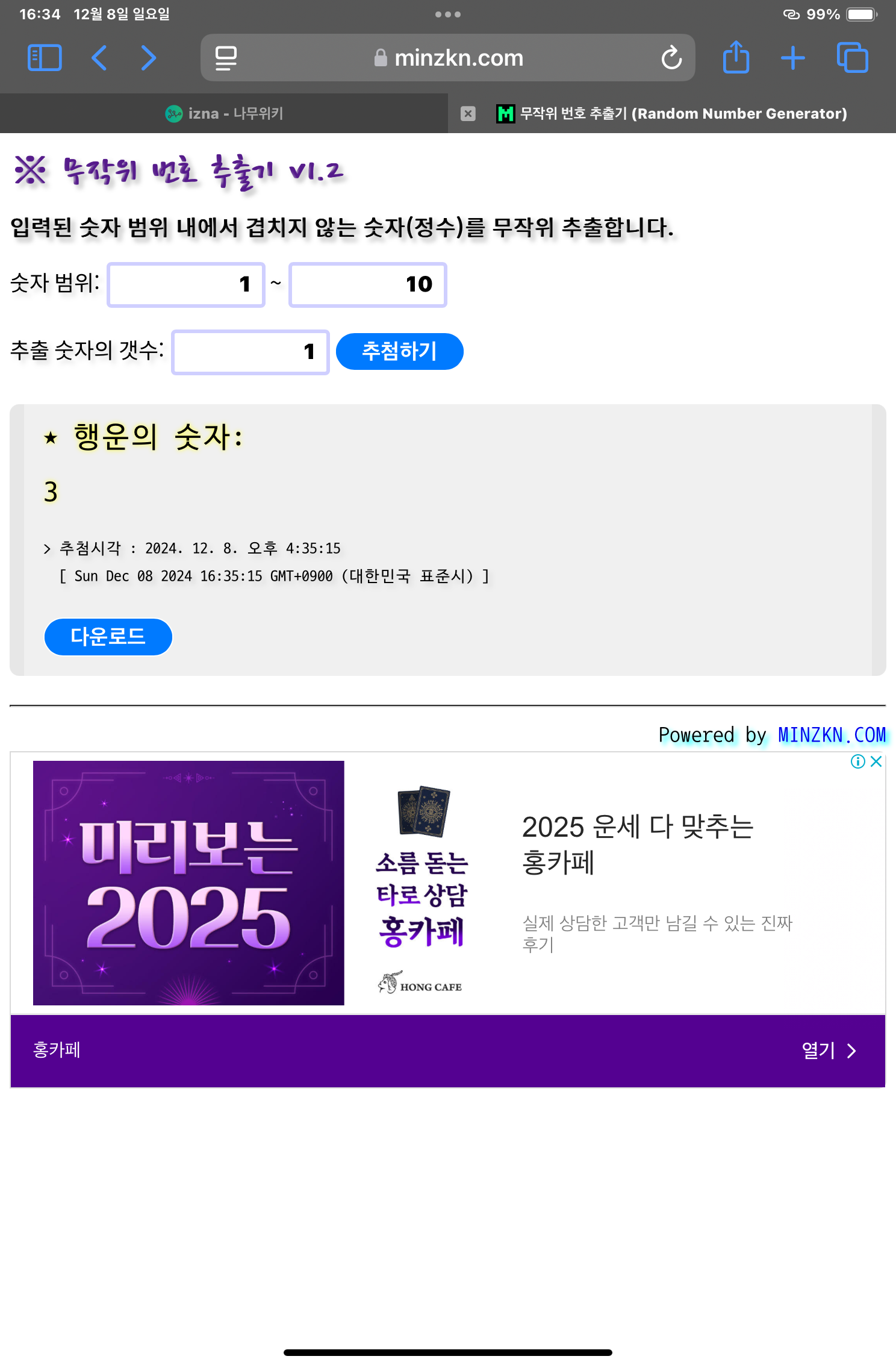
Task: Open the MINZKN.COM link
Action: point(832,735)
